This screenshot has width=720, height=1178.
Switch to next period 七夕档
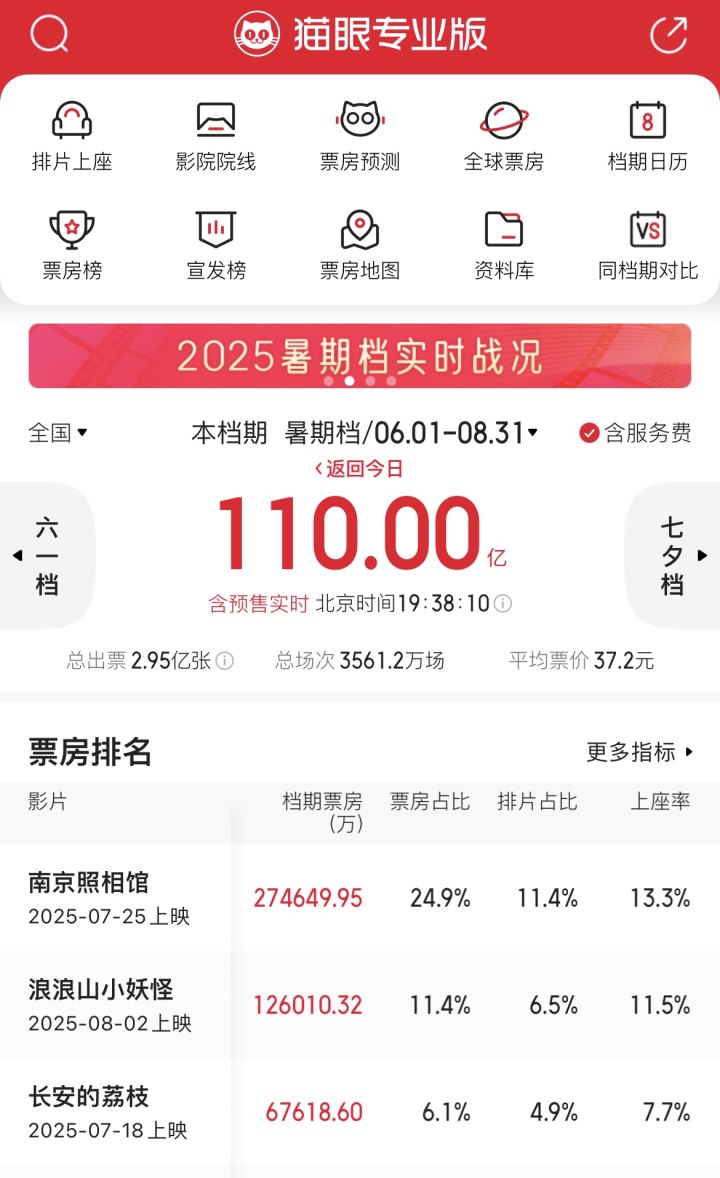673,556
